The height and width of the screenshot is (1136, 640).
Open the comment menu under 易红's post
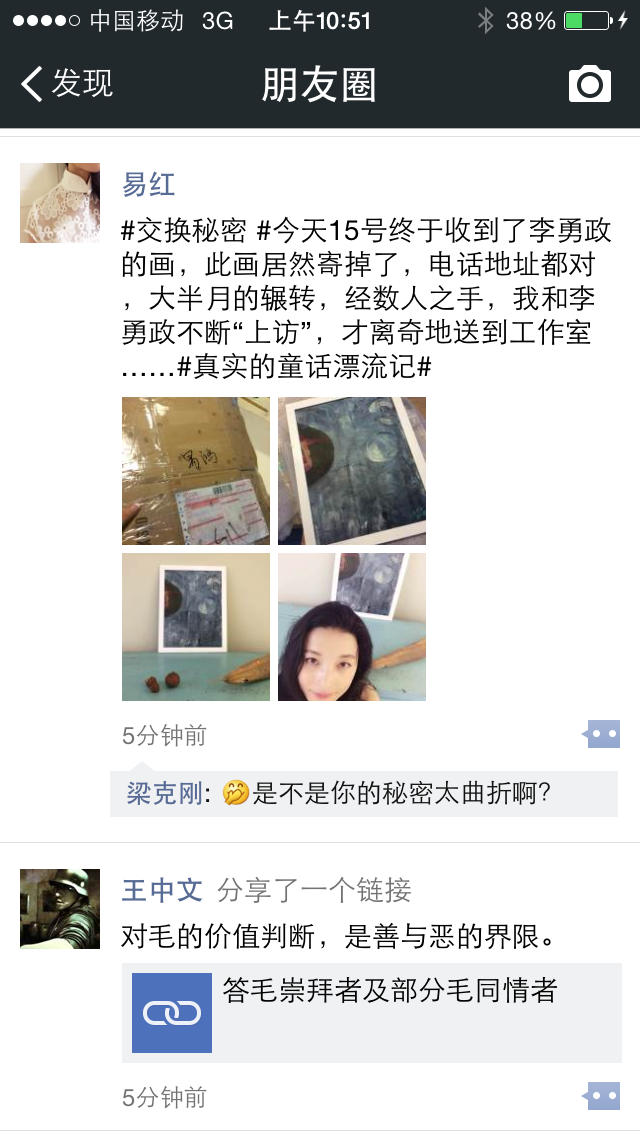(x=602, y=736)
